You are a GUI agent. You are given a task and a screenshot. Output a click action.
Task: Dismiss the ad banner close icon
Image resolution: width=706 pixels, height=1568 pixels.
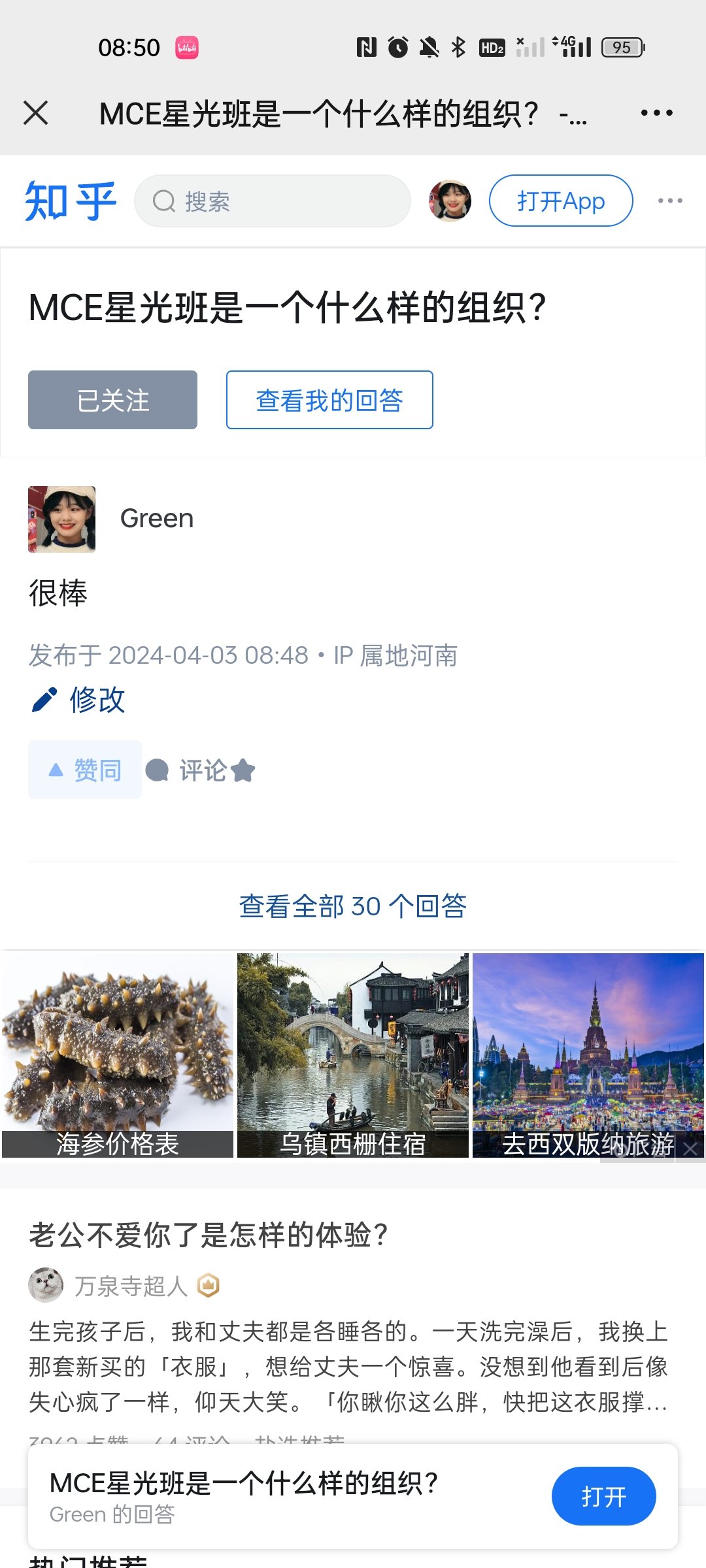[x=690, y=1150]
